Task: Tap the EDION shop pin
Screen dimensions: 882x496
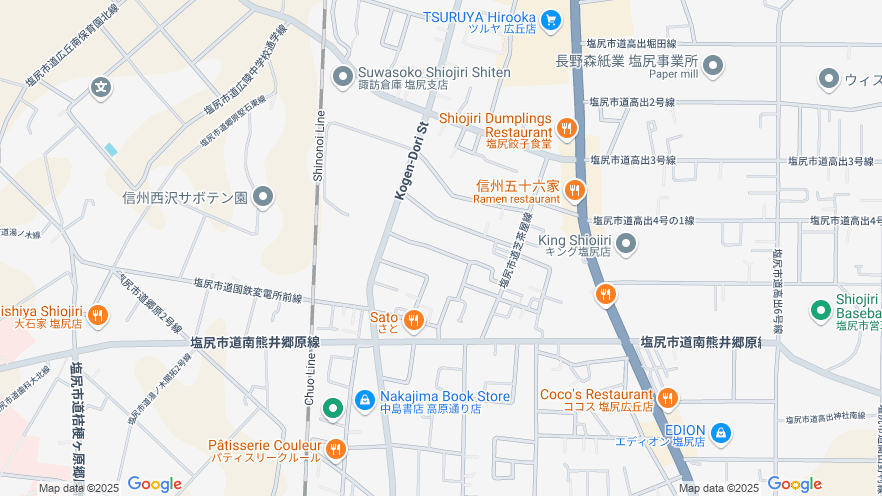Action: 721,434
